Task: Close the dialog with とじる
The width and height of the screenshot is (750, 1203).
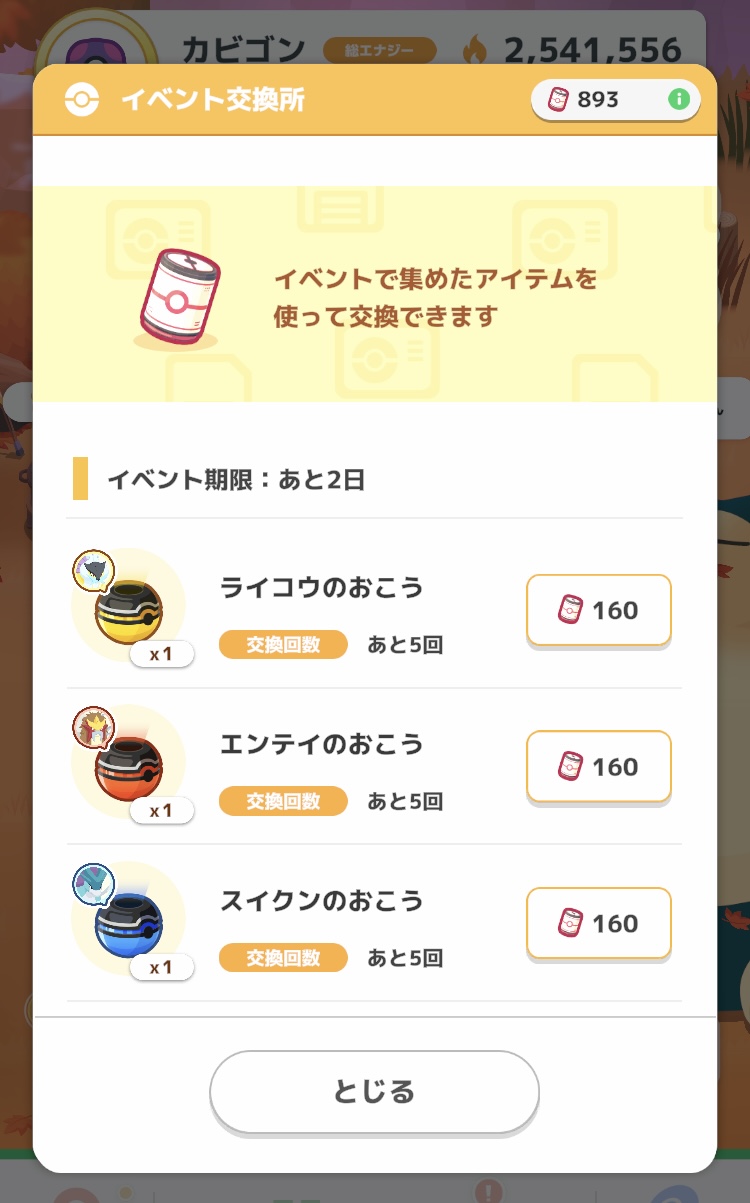Action: 374,1091
